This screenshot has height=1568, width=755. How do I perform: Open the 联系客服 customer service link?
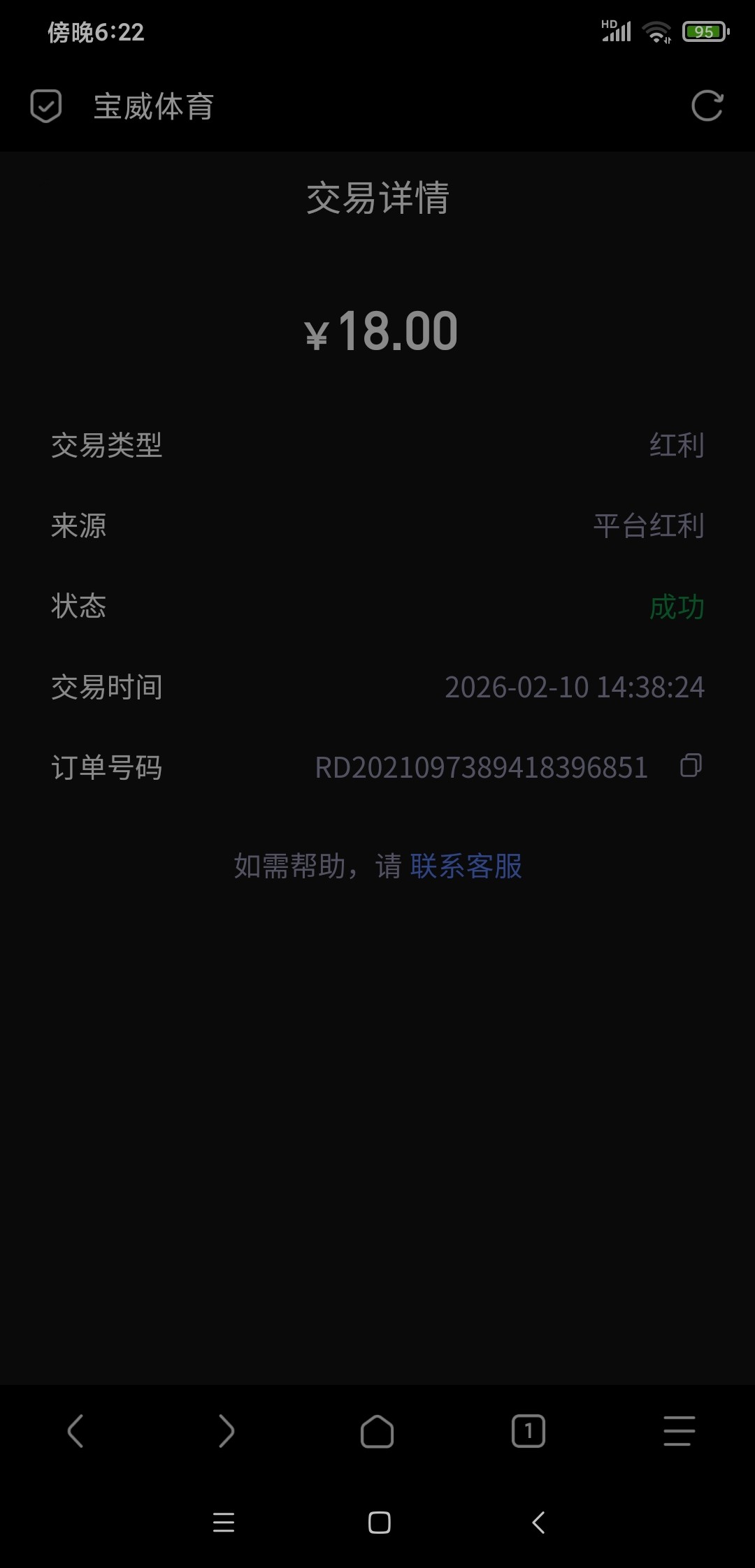pyautogui.click(x=466, y=866)
